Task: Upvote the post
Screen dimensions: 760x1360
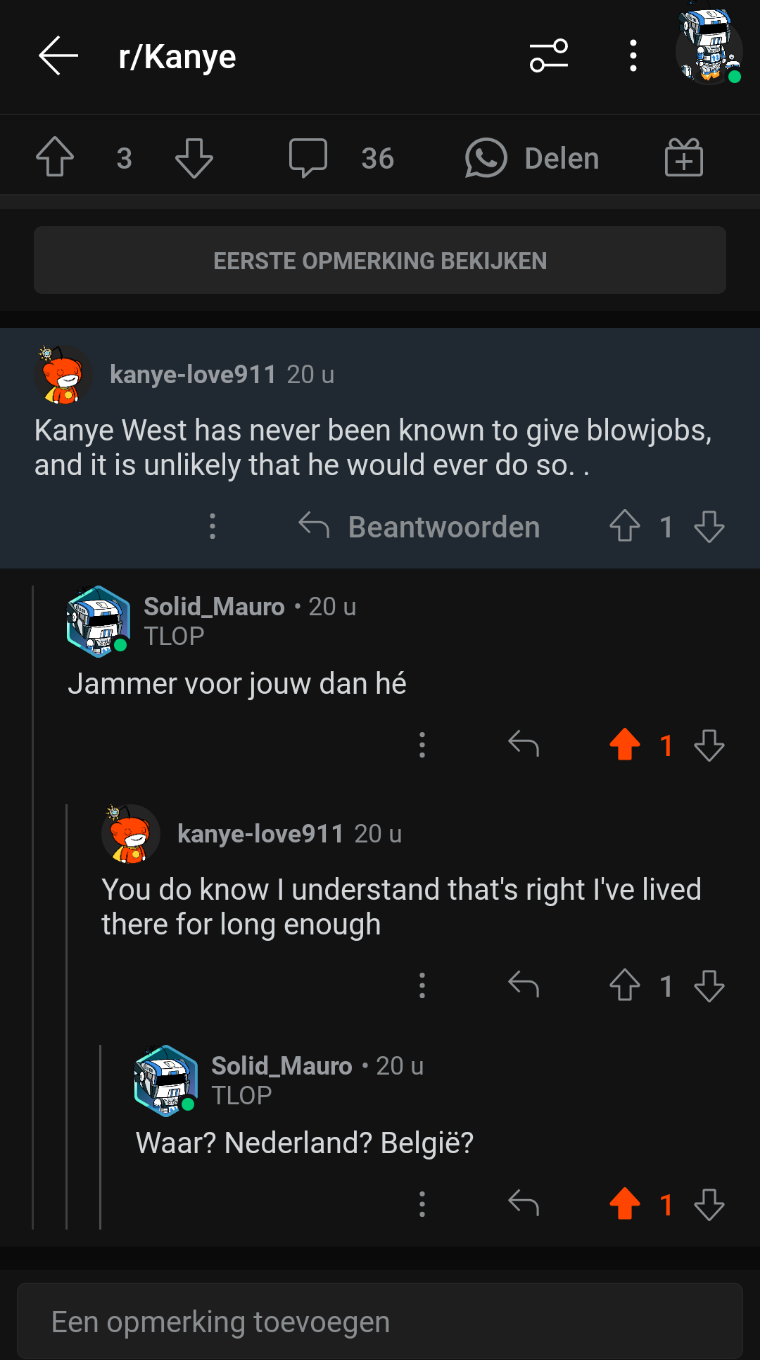Action: [x=55, y=158]
